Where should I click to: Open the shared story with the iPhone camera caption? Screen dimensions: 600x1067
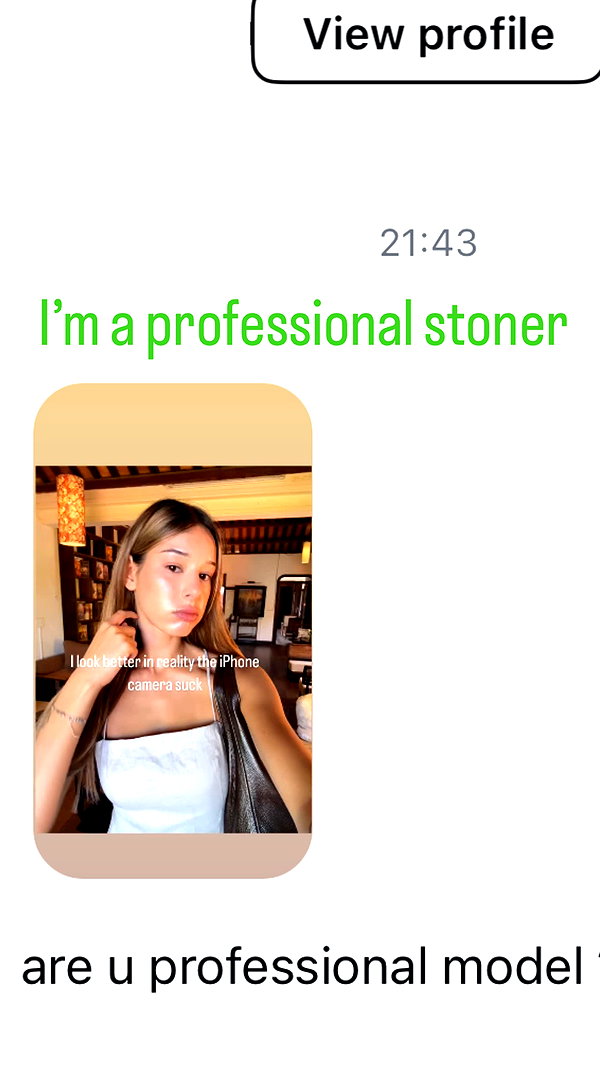click(x=173, y=630)
